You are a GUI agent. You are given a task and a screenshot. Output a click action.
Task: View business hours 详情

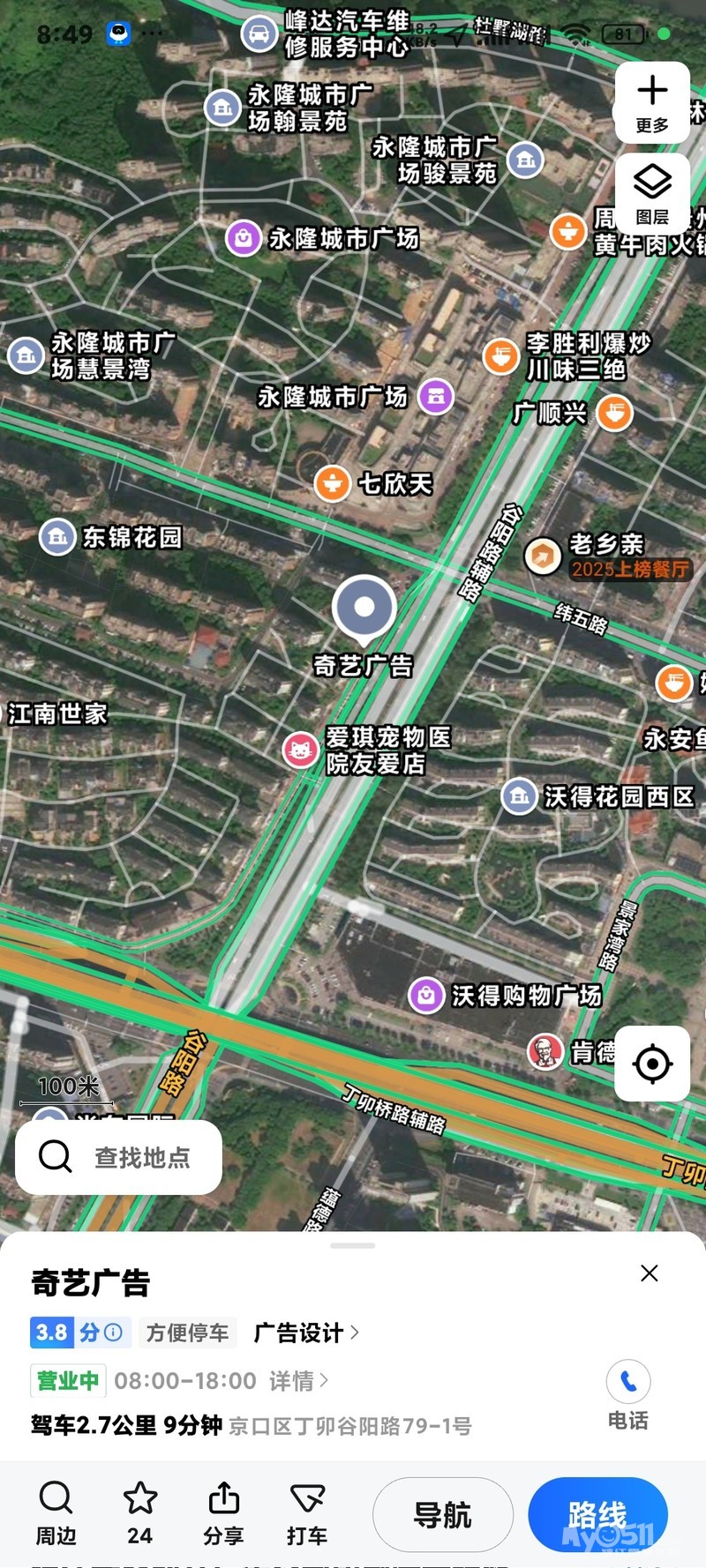pos(298,1380)
